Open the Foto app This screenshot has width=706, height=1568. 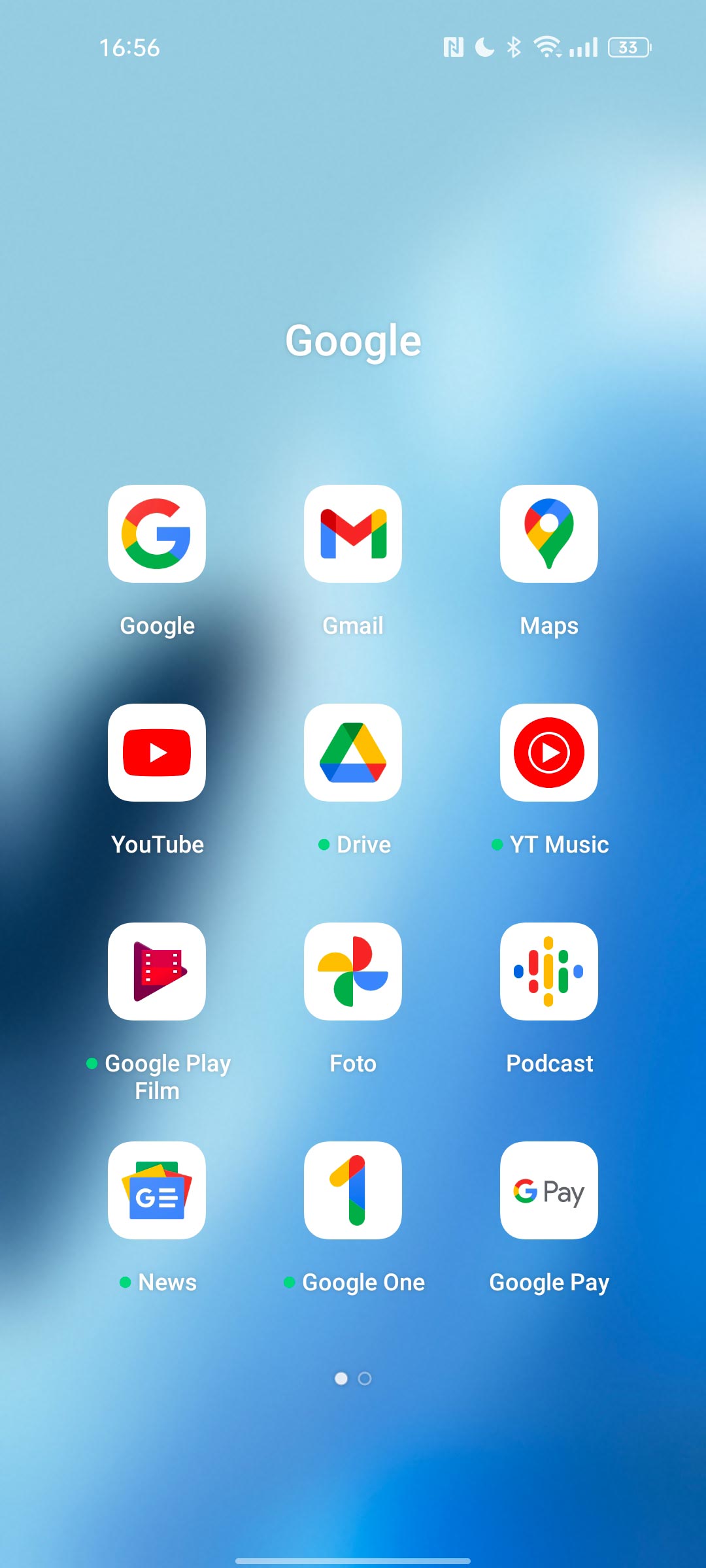pos(353,972)
